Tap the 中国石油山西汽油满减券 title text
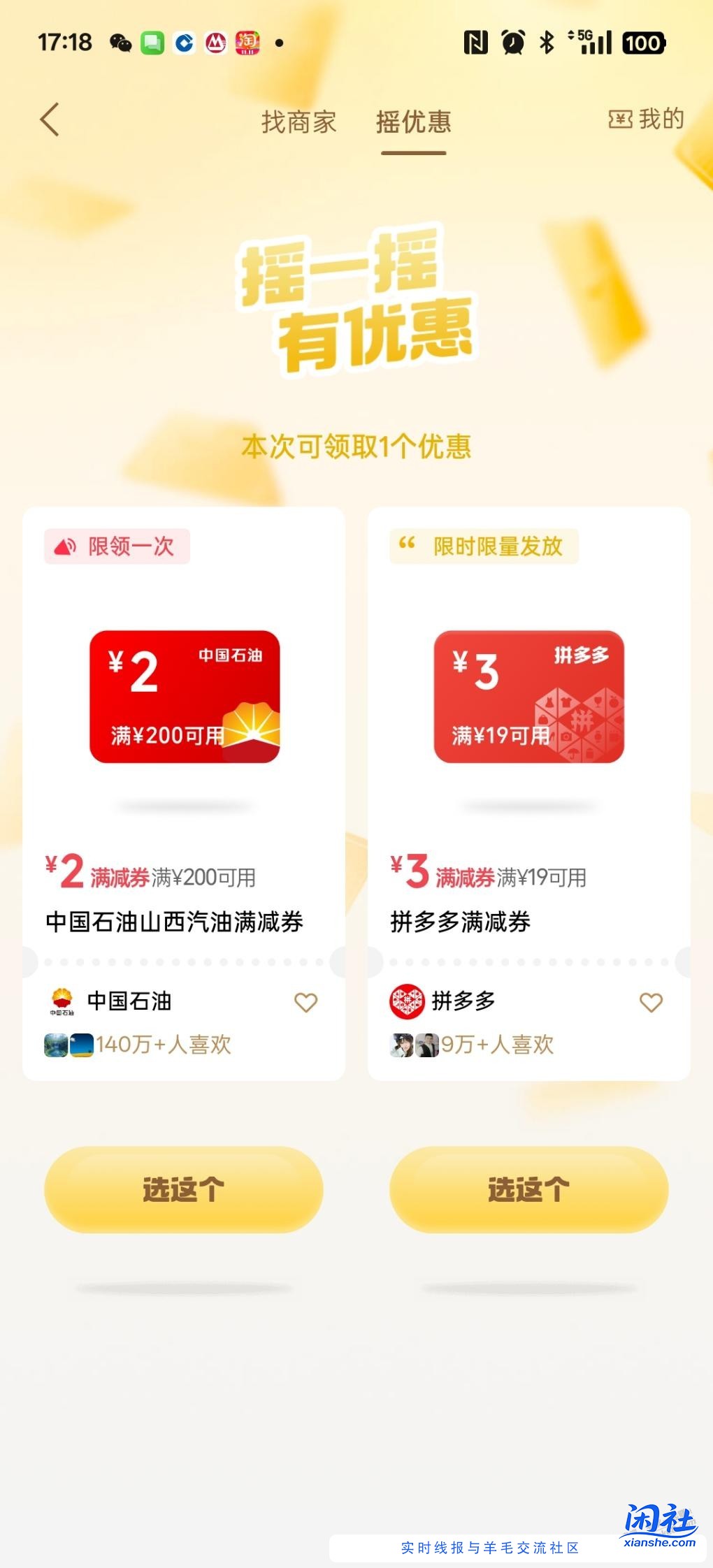 coord(173,921)
